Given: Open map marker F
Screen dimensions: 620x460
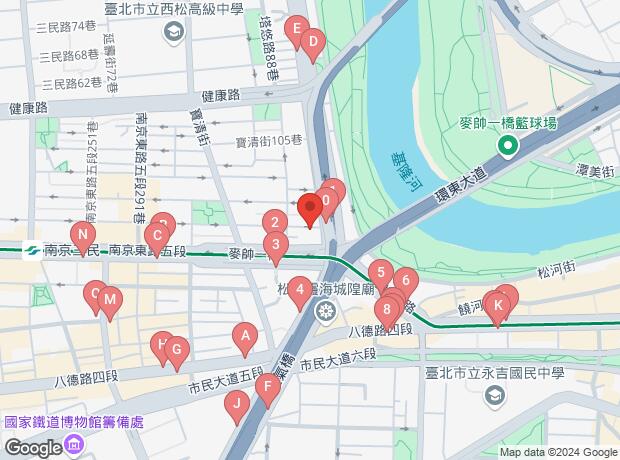Looking at the screenshot, I should (x=266, y=386).
